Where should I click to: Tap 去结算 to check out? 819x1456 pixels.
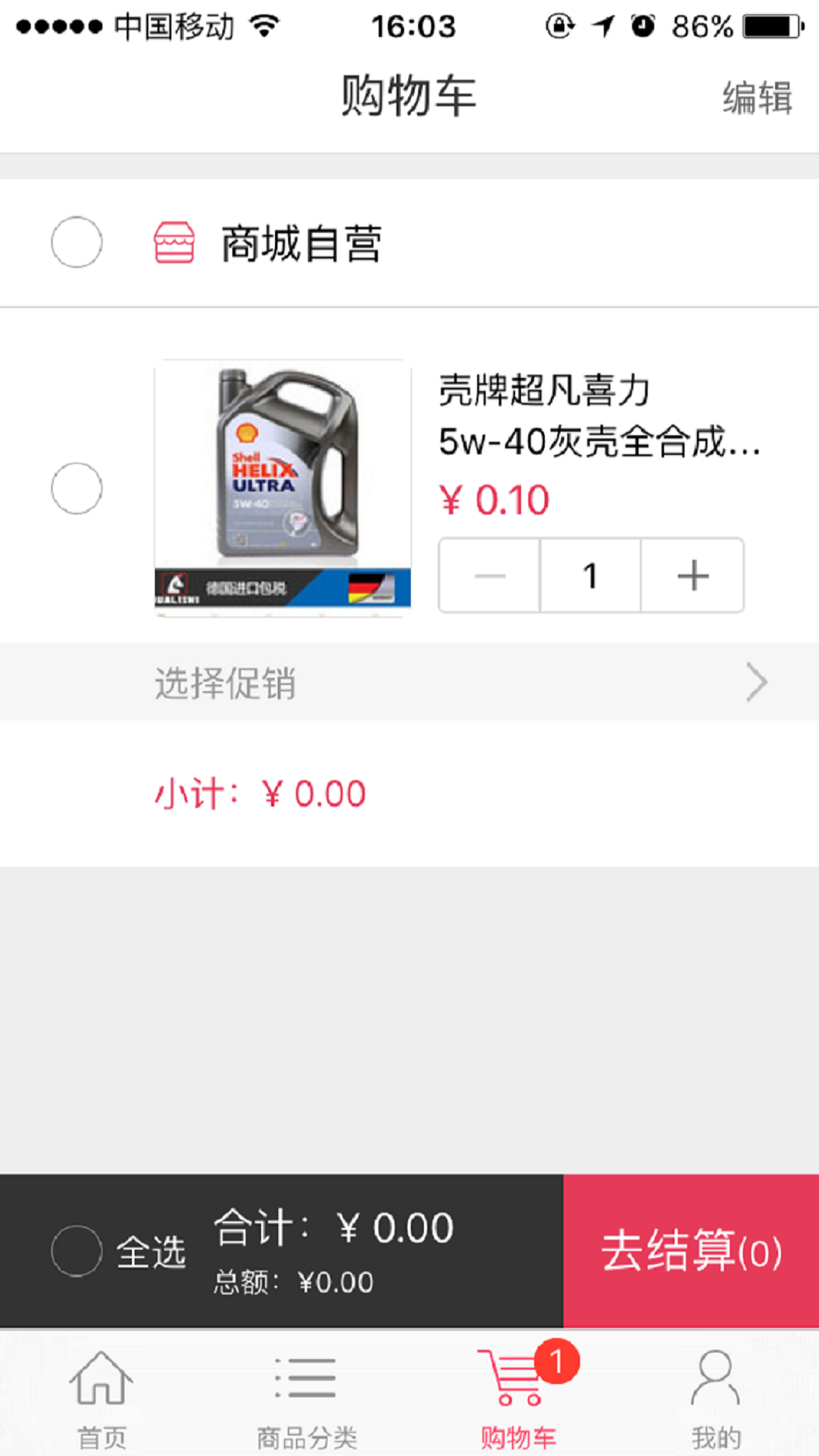pyautogui.click(x=691, y=1251)
